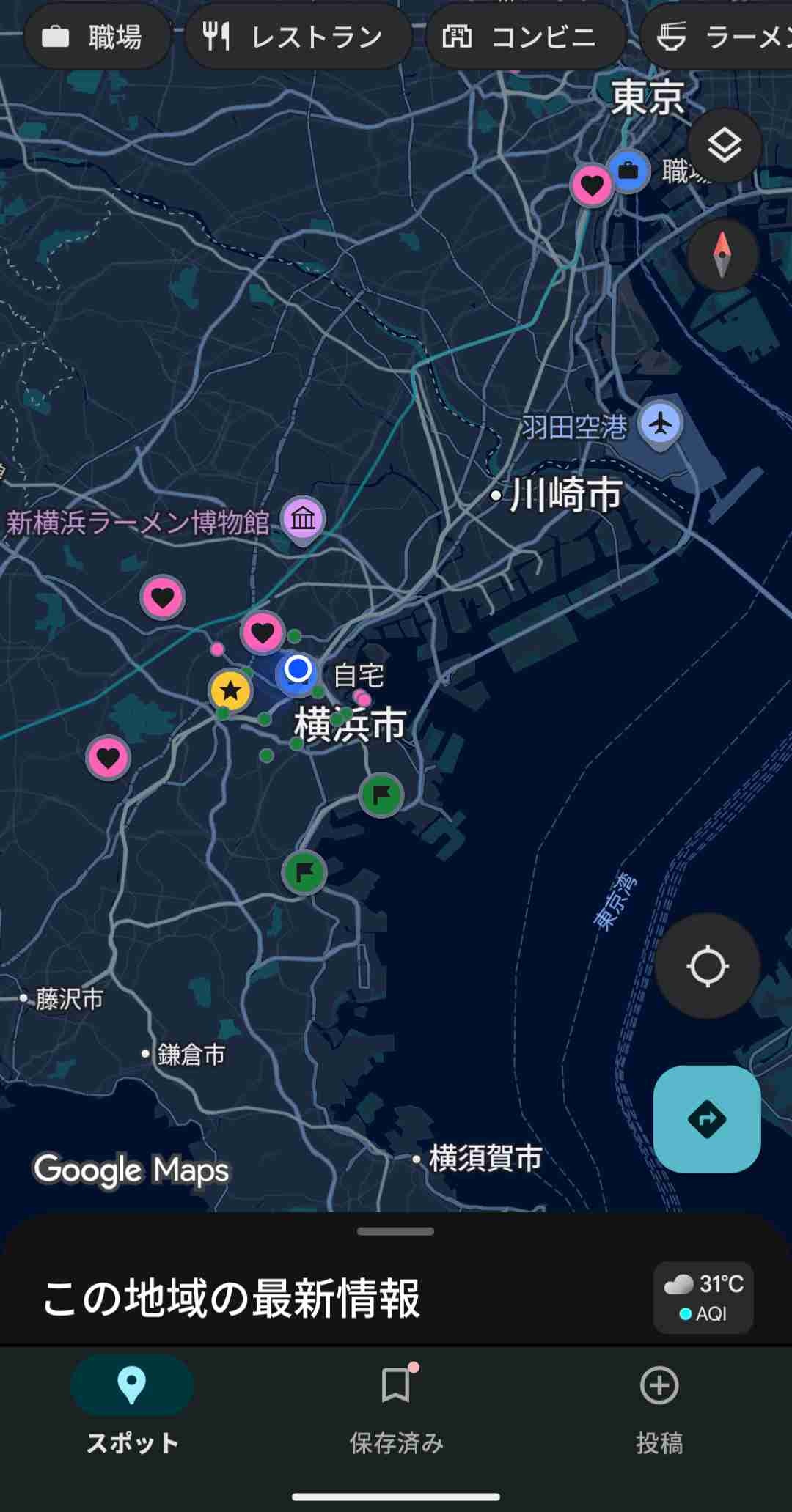Tap the yellow starred place pin
The width and height of the screenshot is (792, 1512).
(x=231, y=690)
